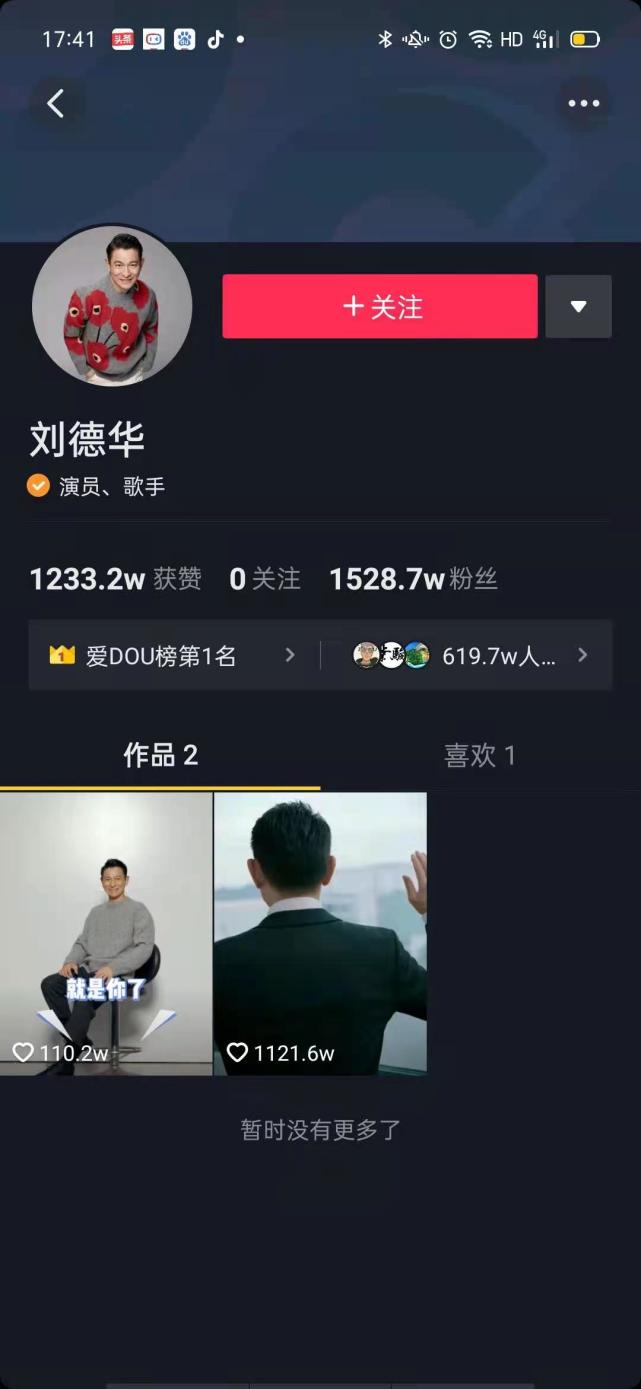Follow this account with the 关注 button
Image resolution: width=641 pixels, height=1389 pixels.
(x=380, y=307)
